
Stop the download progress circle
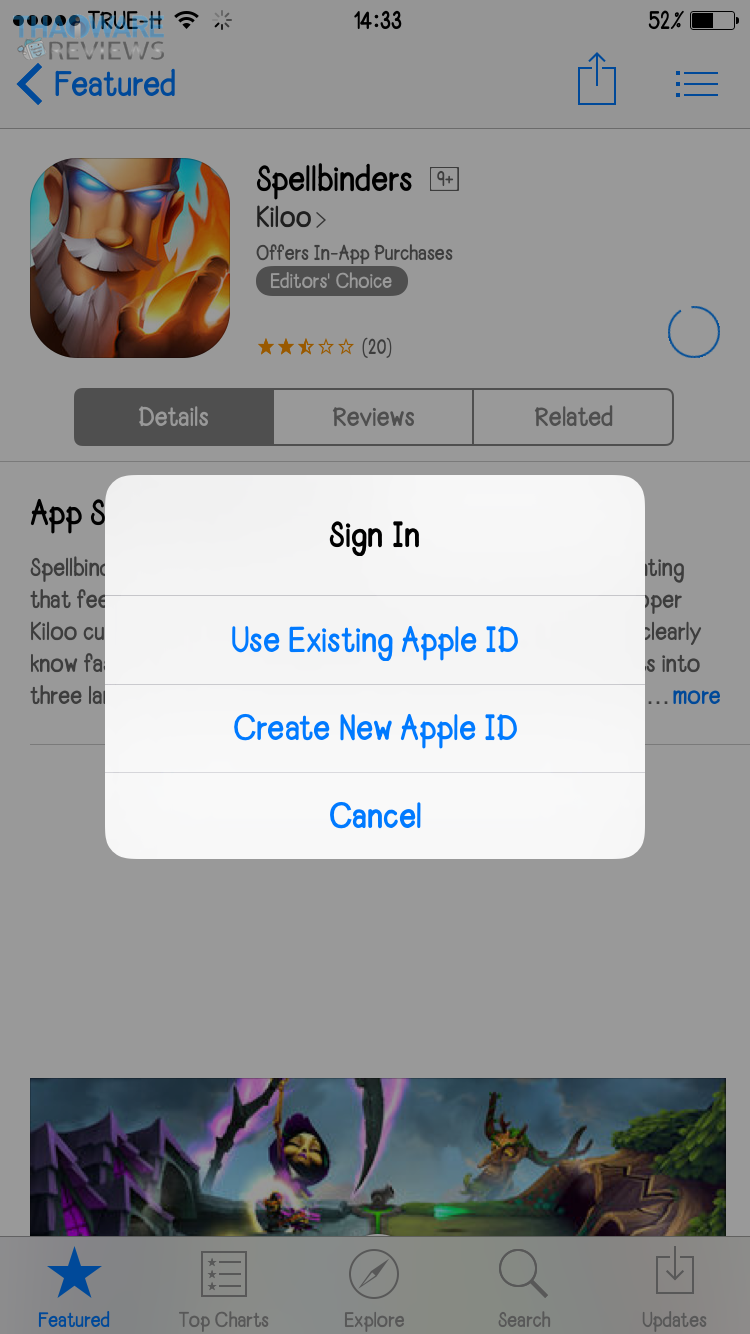point(693,333)
